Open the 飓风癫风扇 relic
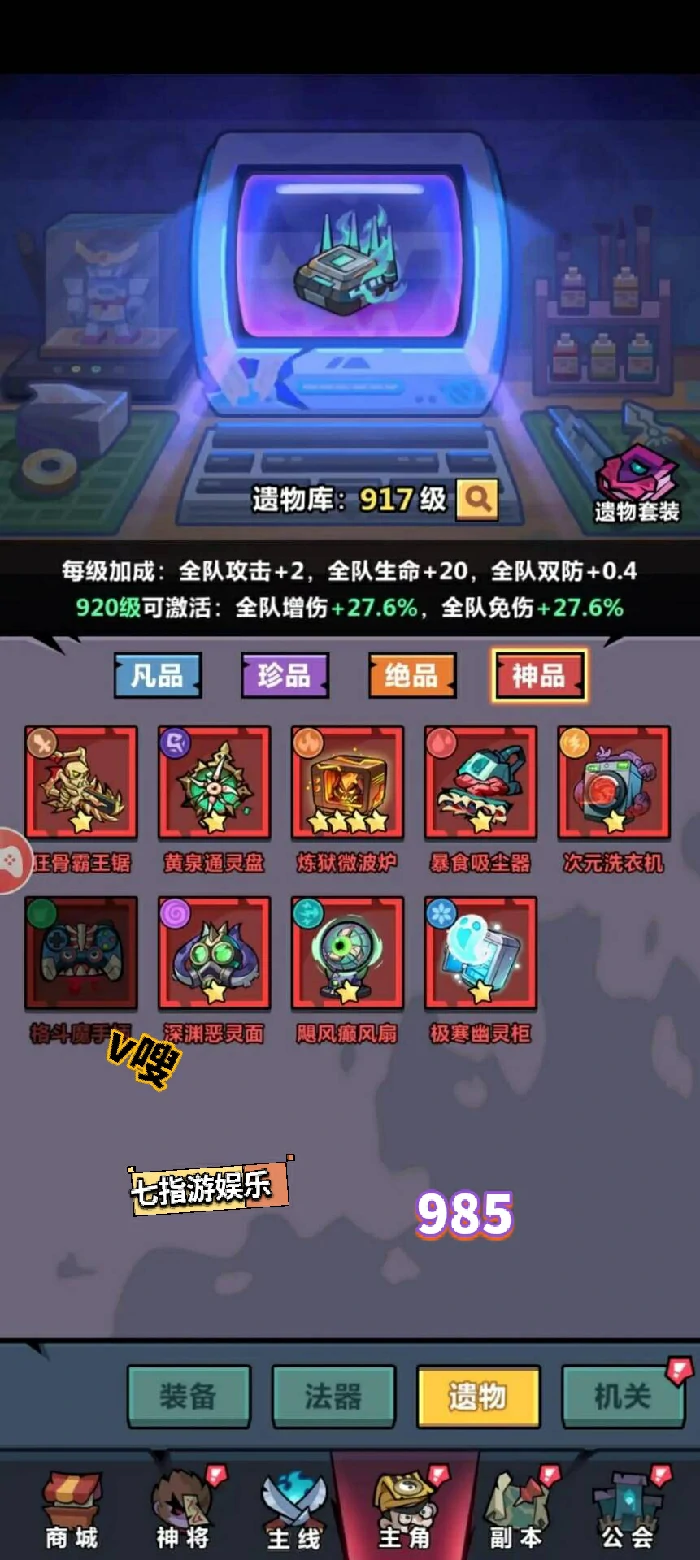The width and height of the screenshot is (700, 1560). pos(347,953)
